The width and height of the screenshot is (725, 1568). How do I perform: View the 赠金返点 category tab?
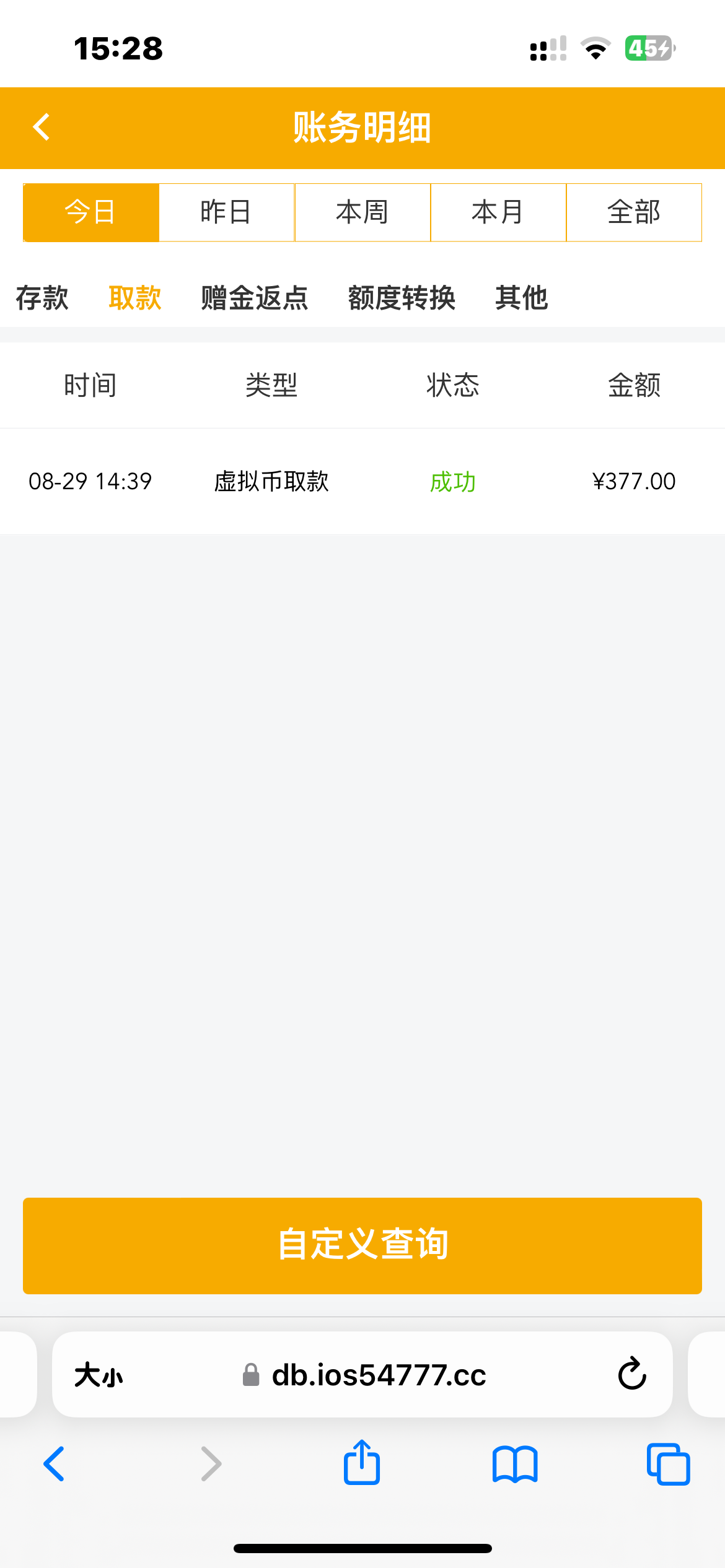(x=255, y=298)
